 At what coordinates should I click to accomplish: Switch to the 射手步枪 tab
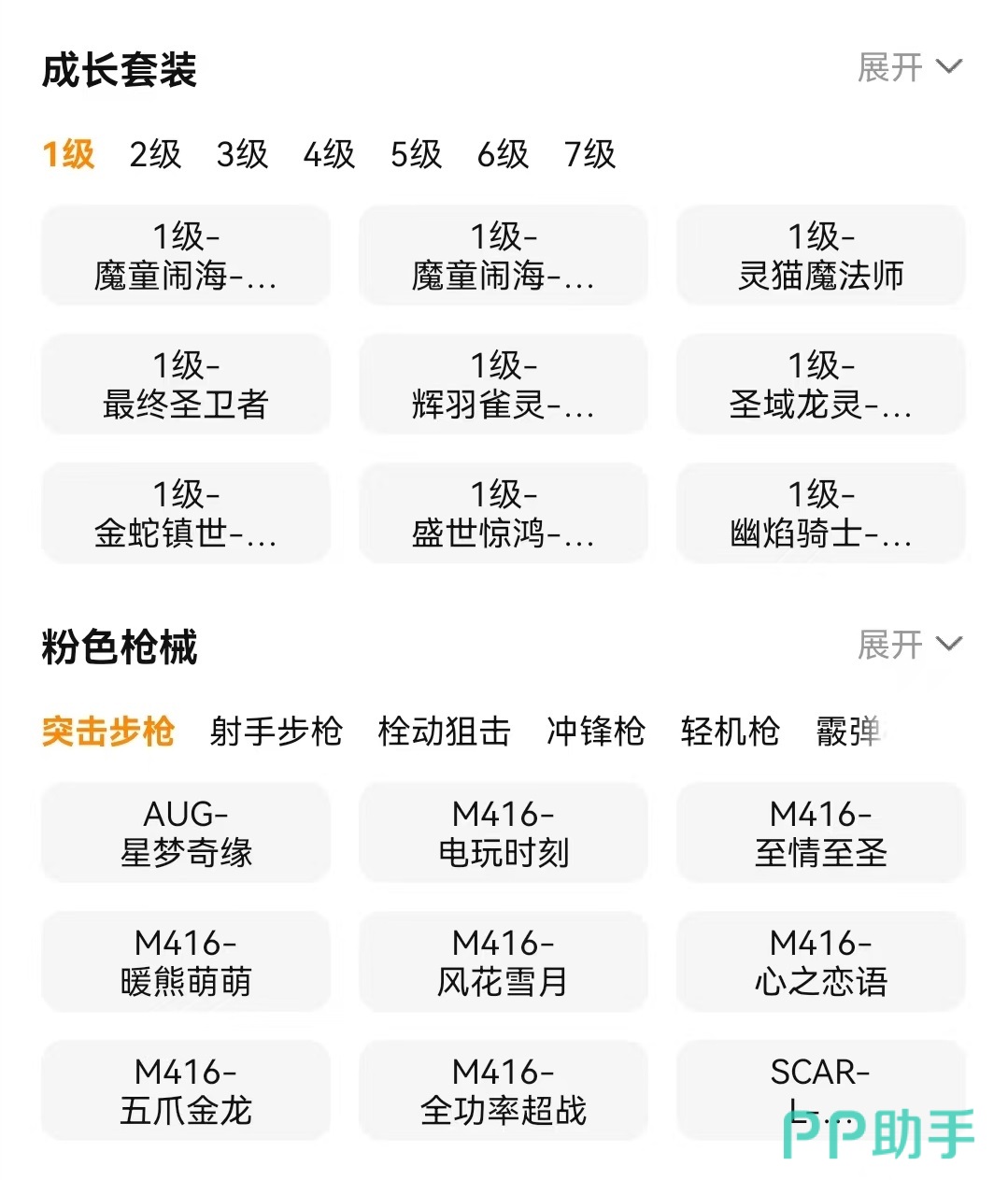pyautogui.click(x=276, y=732)
